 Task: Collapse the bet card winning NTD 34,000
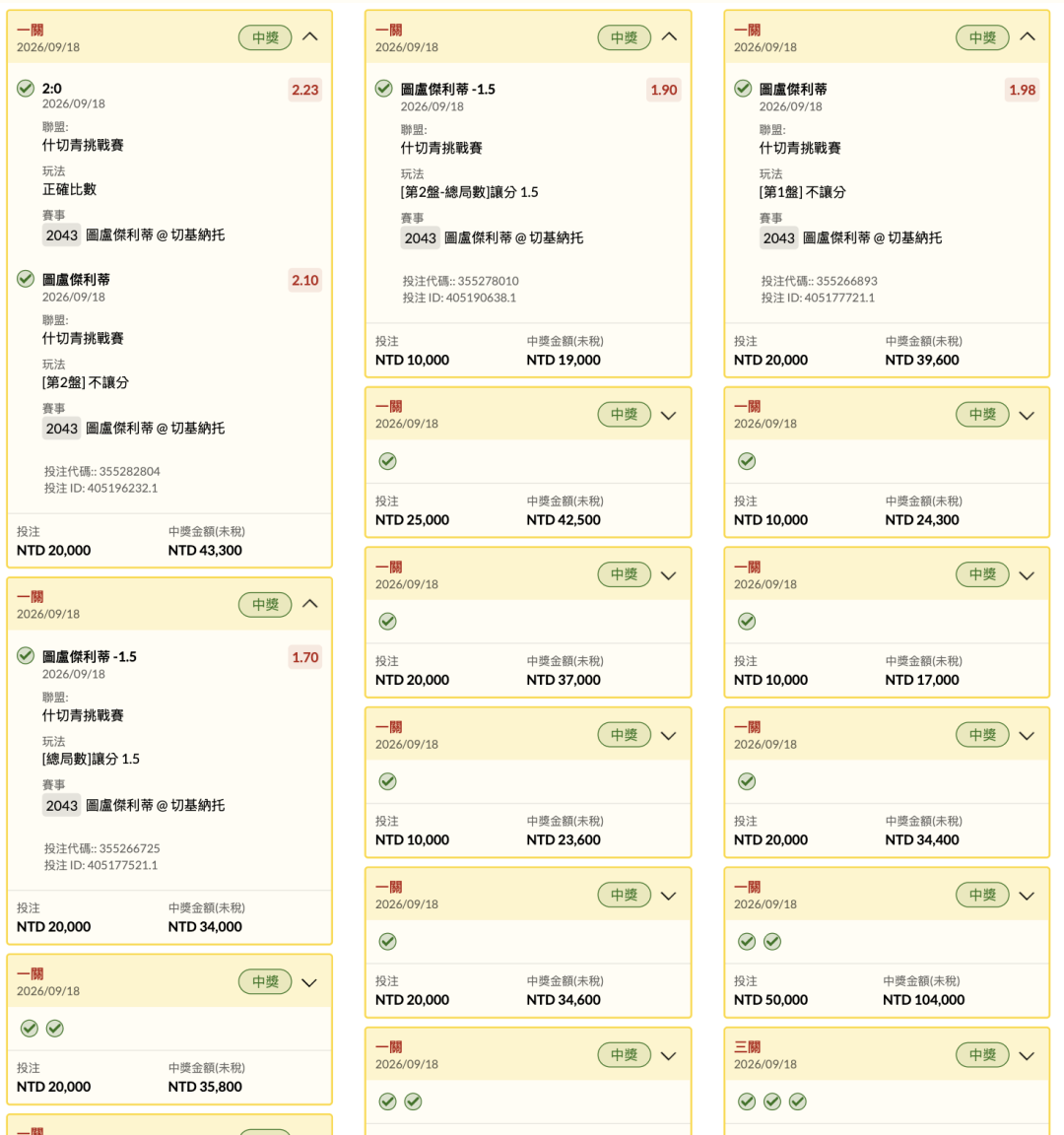point(309,604)
